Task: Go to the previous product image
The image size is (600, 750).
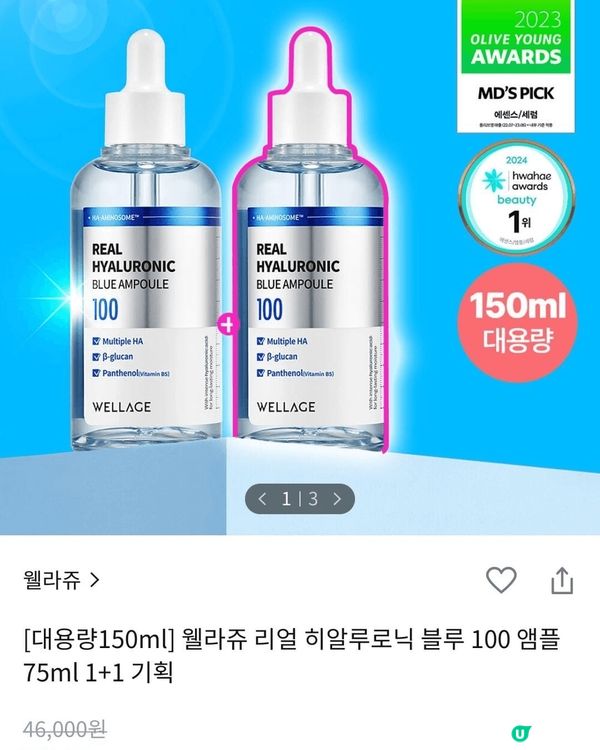Action: pyautogui.click(x=263, y=498)
